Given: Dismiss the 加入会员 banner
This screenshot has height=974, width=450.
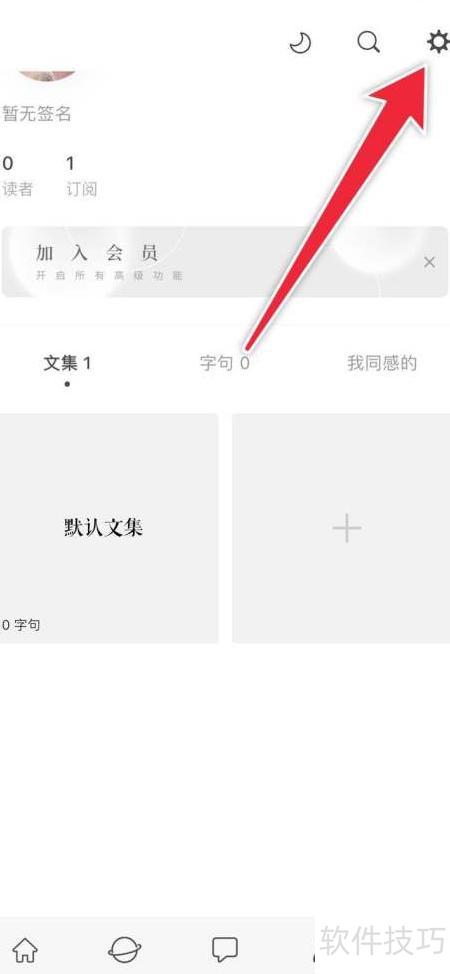Looking at the screenshot, I should tap(429, 262).
